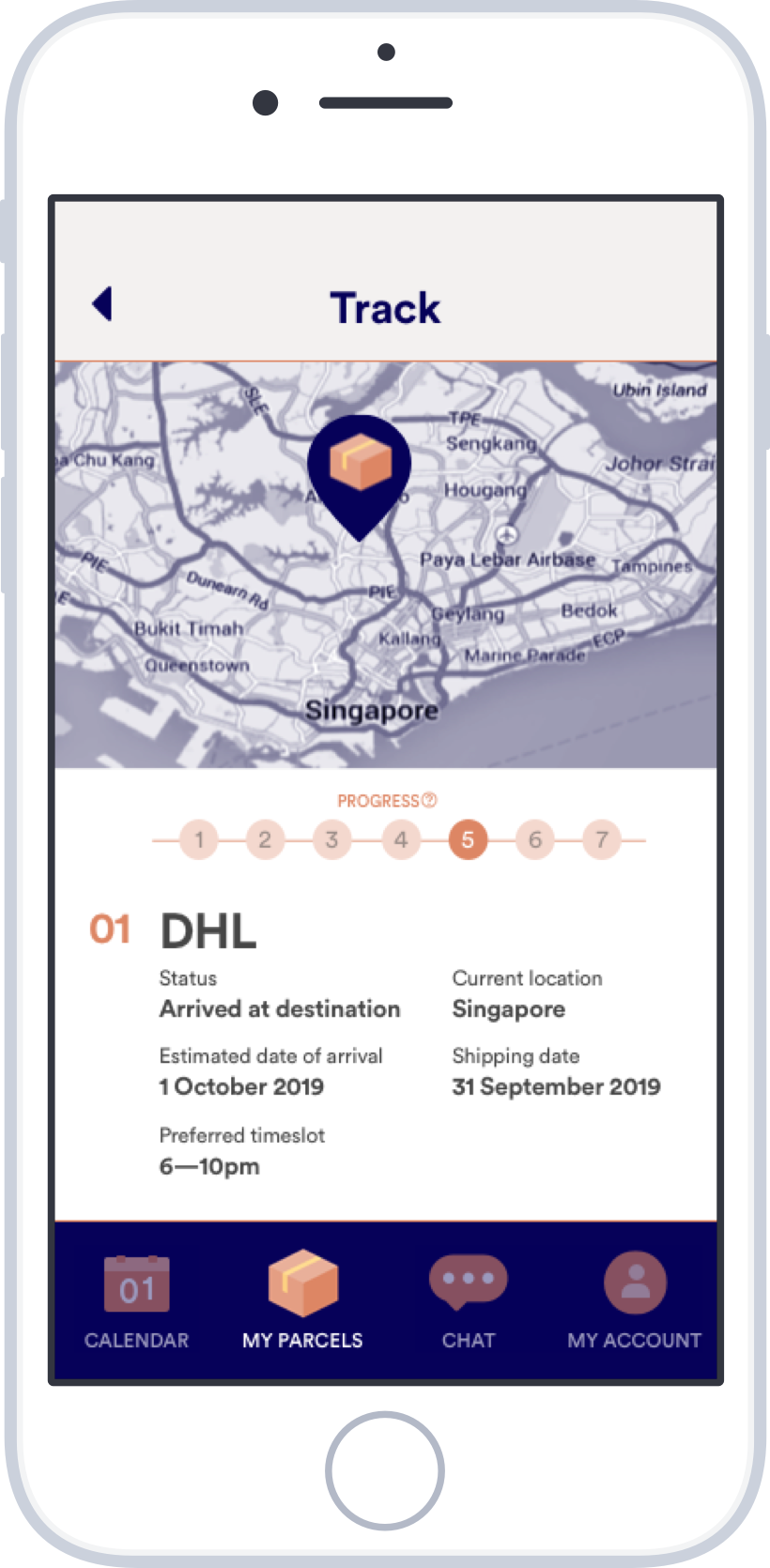This screenshot has height=1568, width=770.
Task: Select progress step 1
Action: click(x=199, y=839)
